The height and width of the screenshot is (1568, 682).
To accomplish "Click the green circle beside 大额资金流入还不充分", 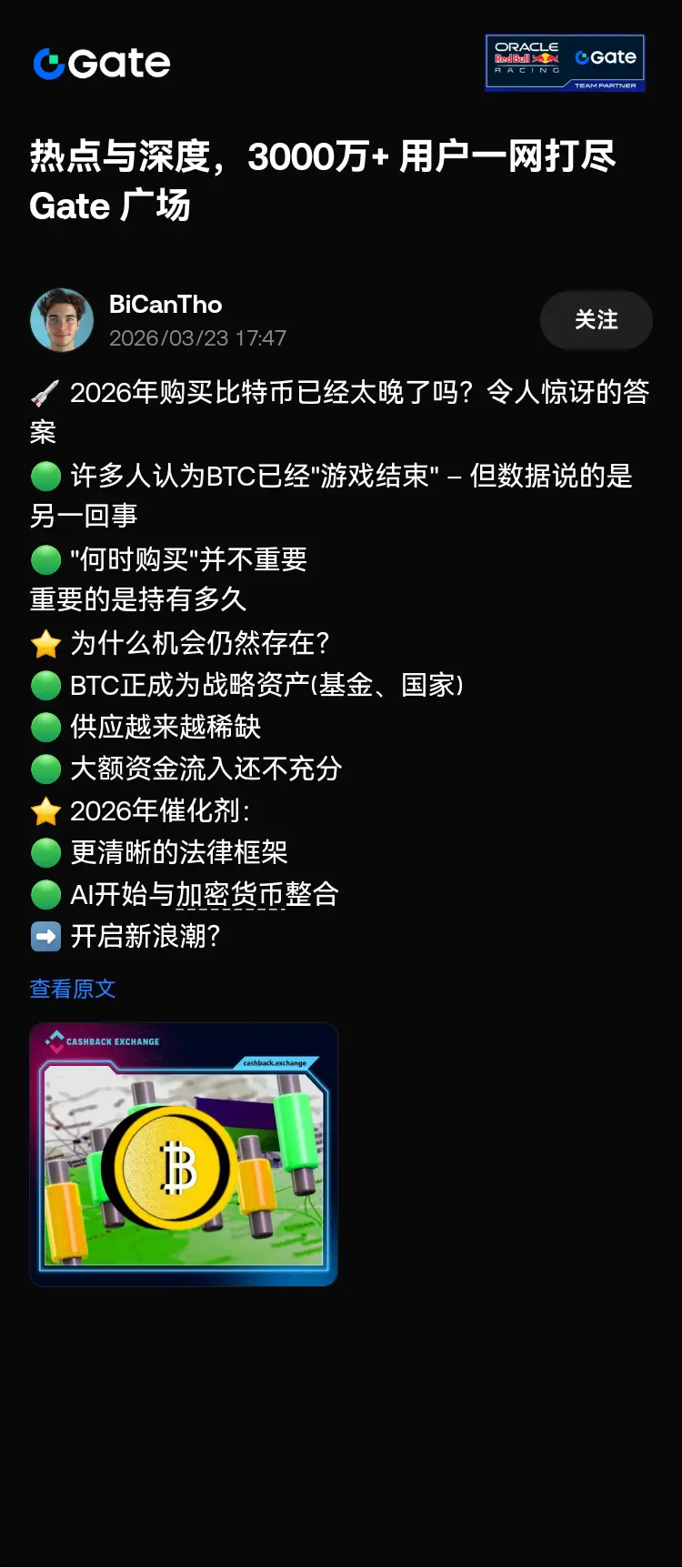I will [x=45, y=769].
